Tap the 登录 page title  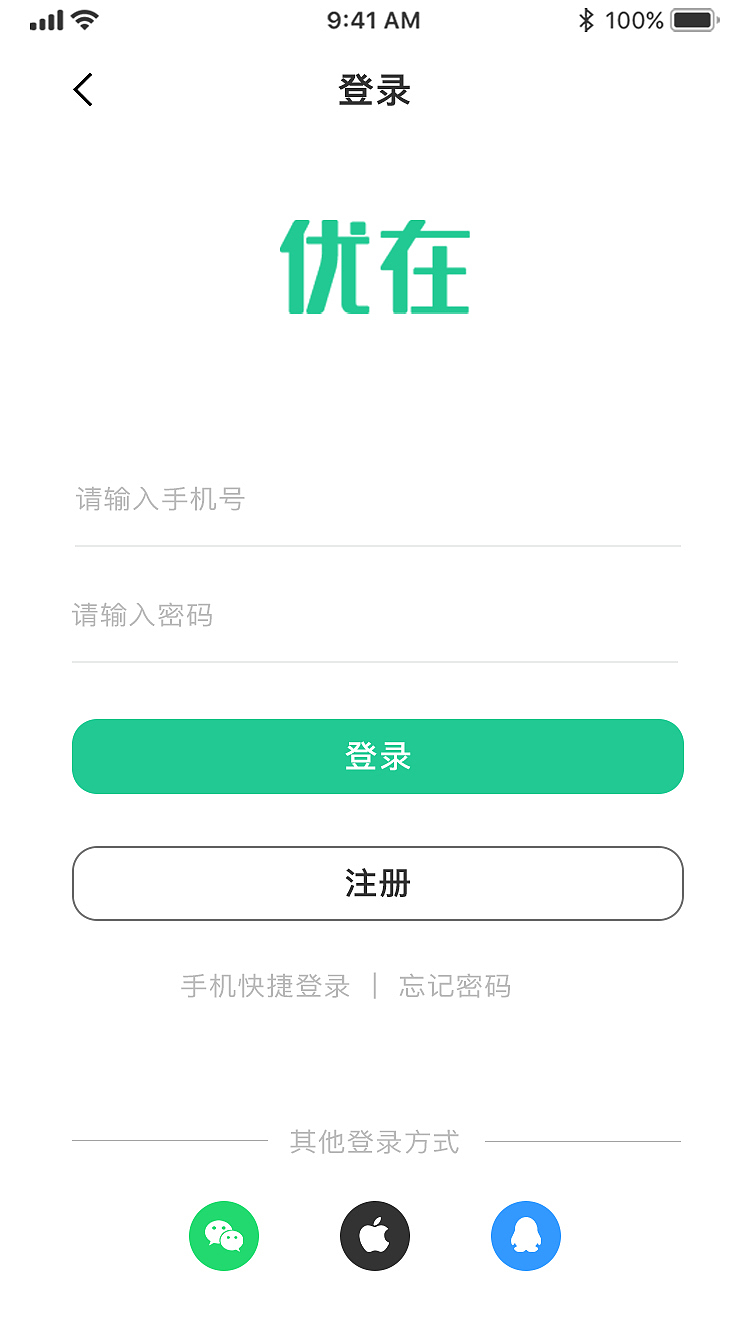[x=375, y=89]
